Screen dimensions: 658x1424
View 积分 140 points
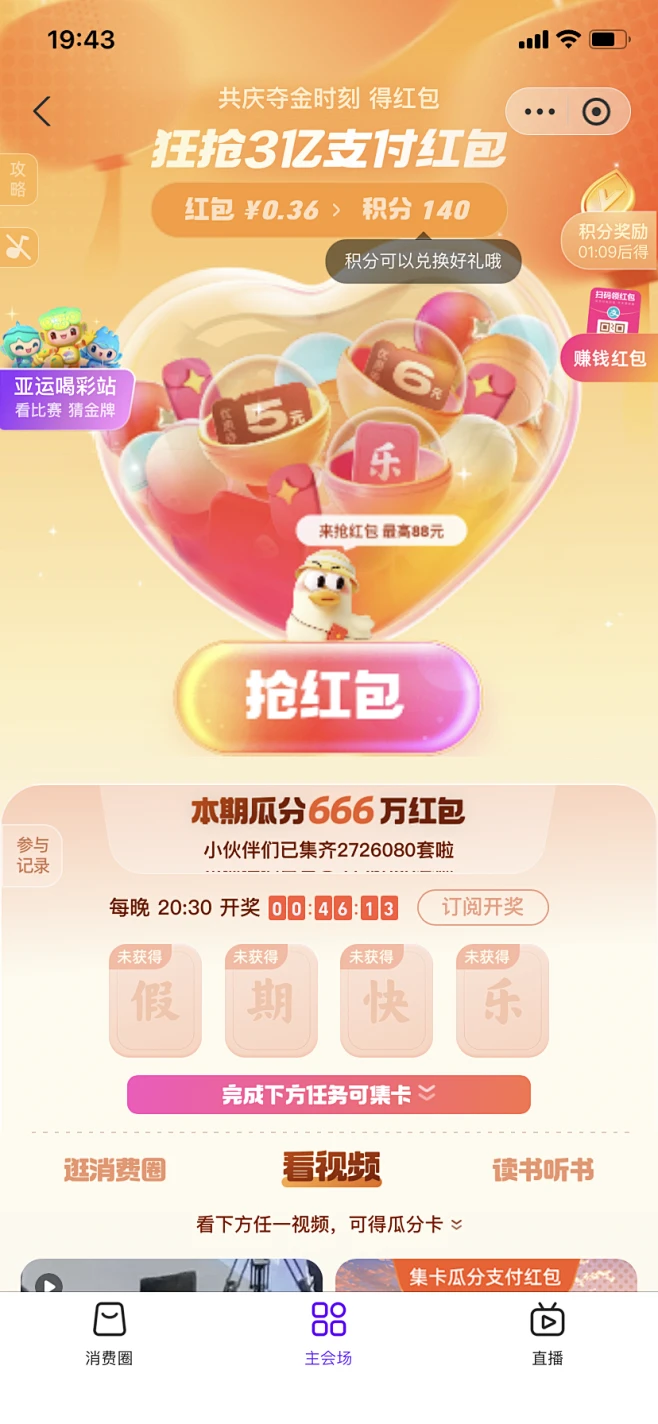[416, 210]
